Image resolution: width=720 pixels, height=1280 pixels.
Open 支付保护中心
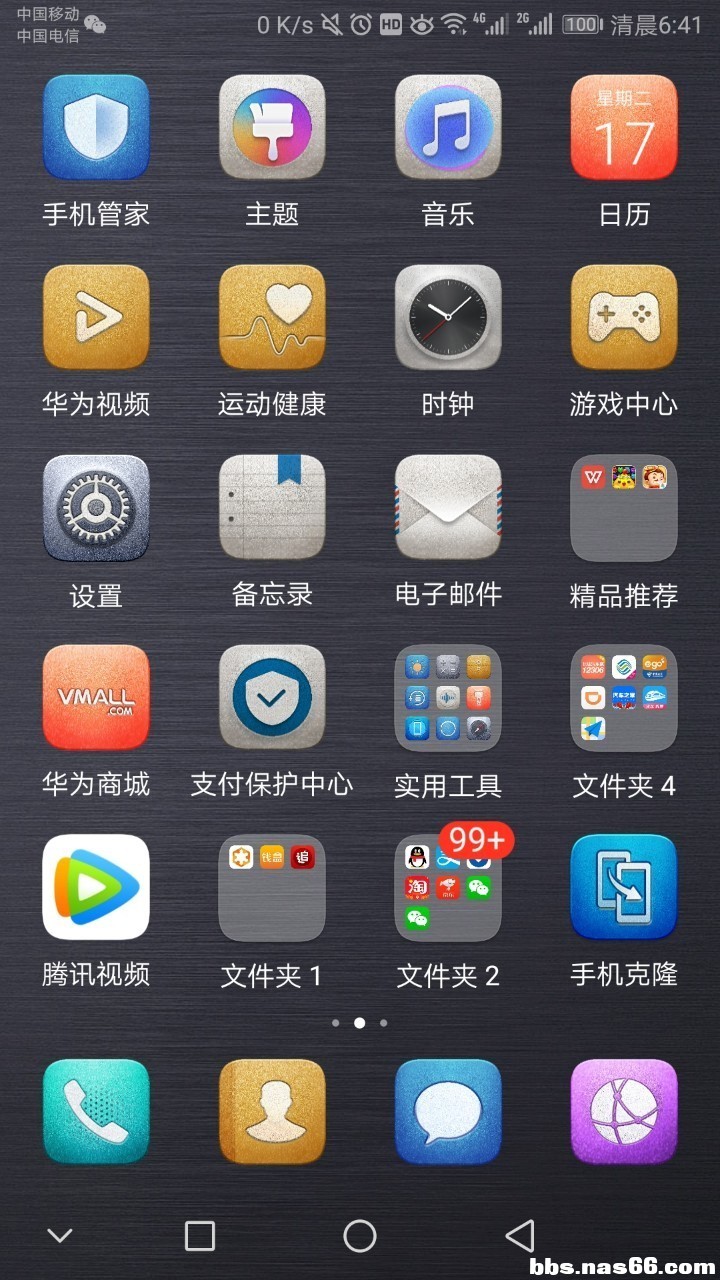[x=272, y=698]
